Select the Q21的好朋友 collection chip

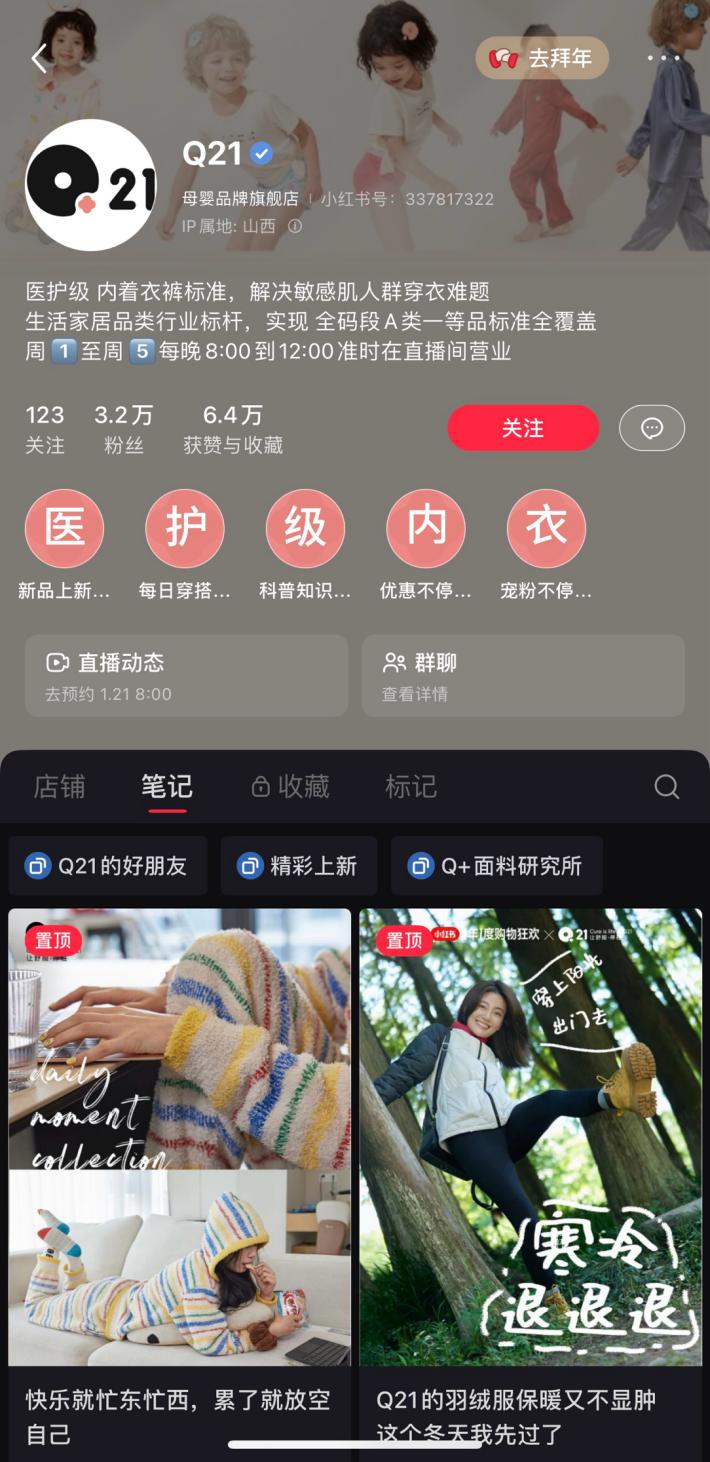108,866
